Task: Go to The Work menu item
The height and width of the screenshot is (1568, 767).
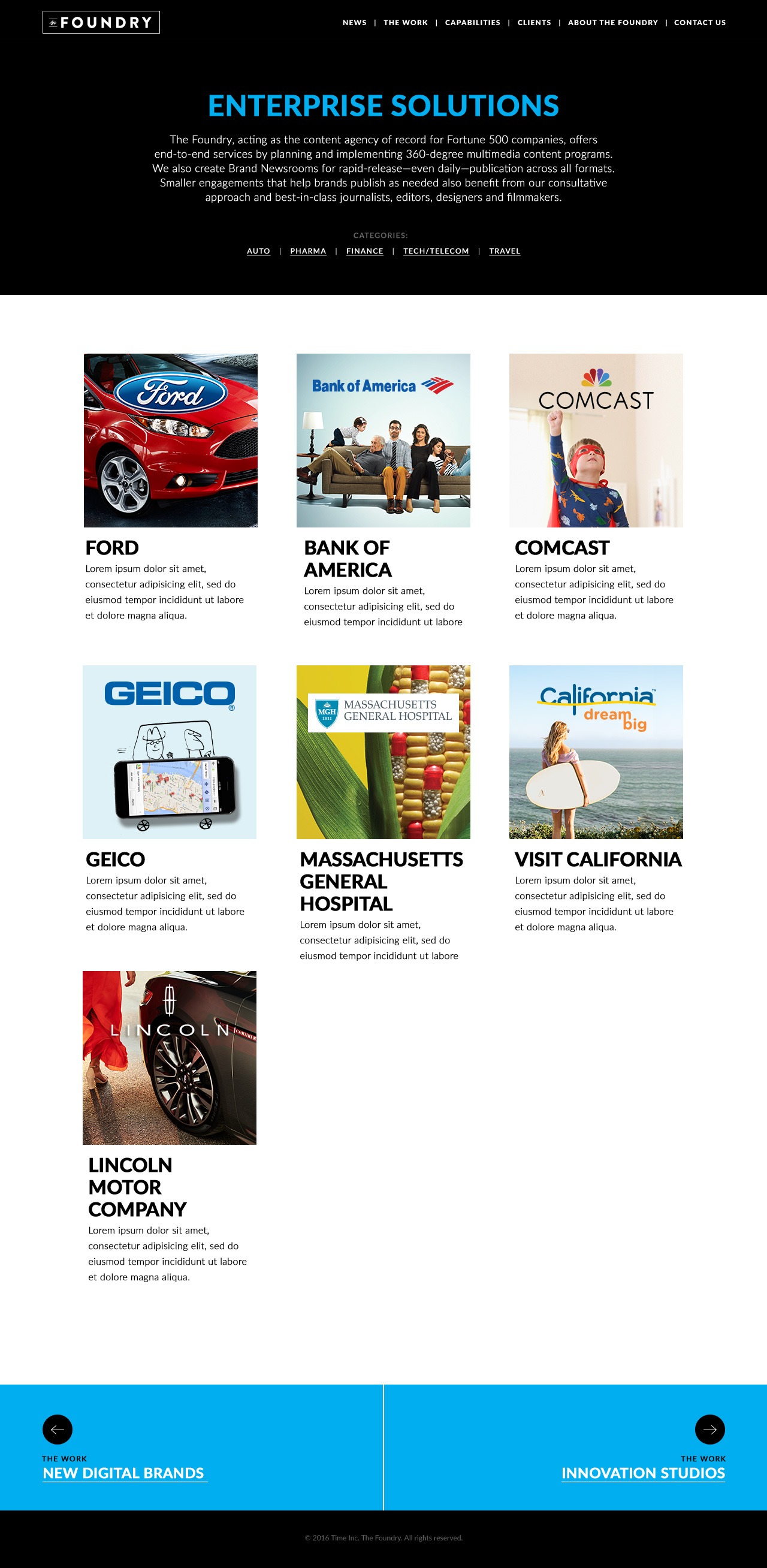Action: [406, 23]
